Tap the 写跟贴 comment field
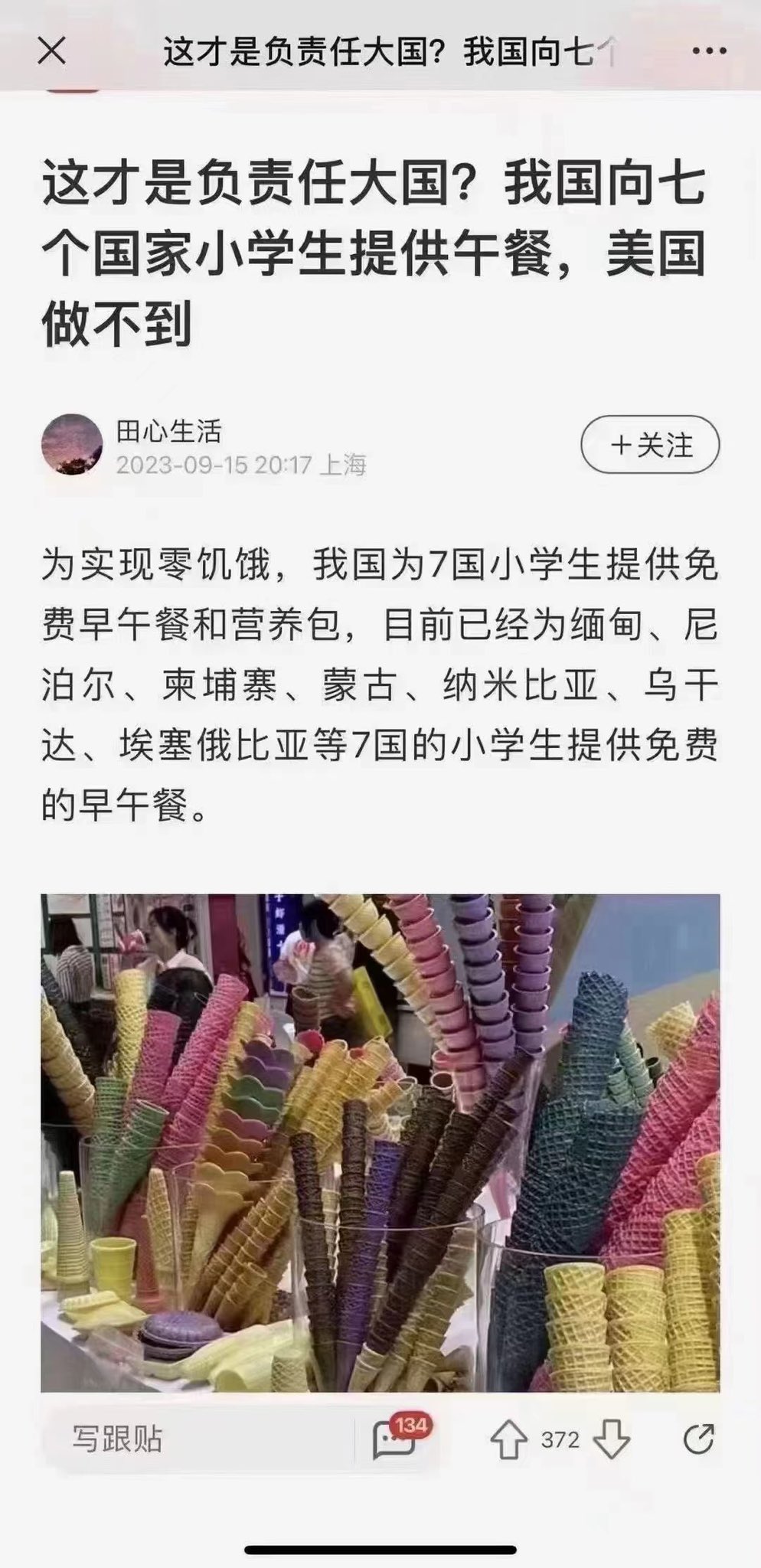This screenshot has height=1568, width=761. point(199,1439)
